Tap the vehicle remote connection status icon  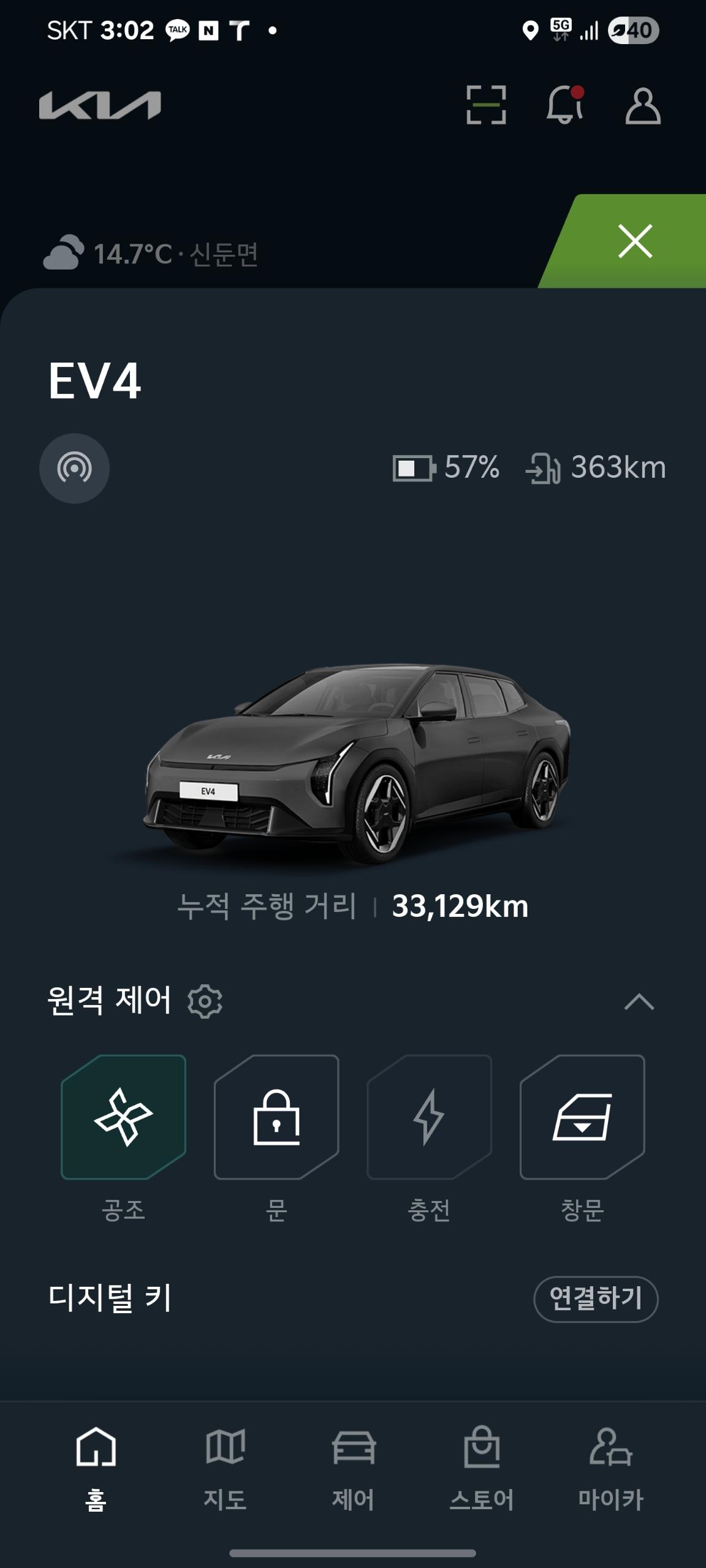click(76, 468)
